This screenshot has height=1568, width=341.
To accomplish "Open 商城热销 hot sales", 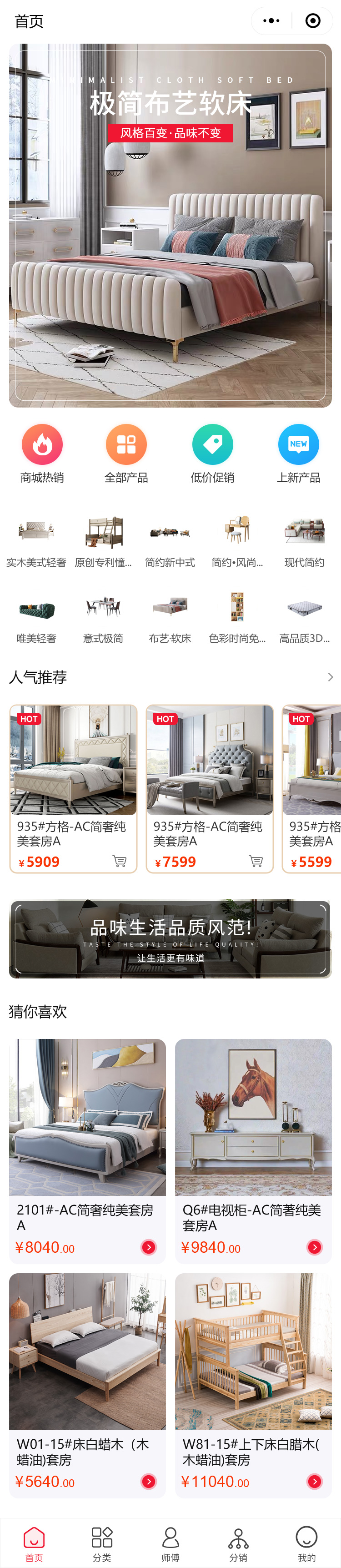I will pos(42,453).
